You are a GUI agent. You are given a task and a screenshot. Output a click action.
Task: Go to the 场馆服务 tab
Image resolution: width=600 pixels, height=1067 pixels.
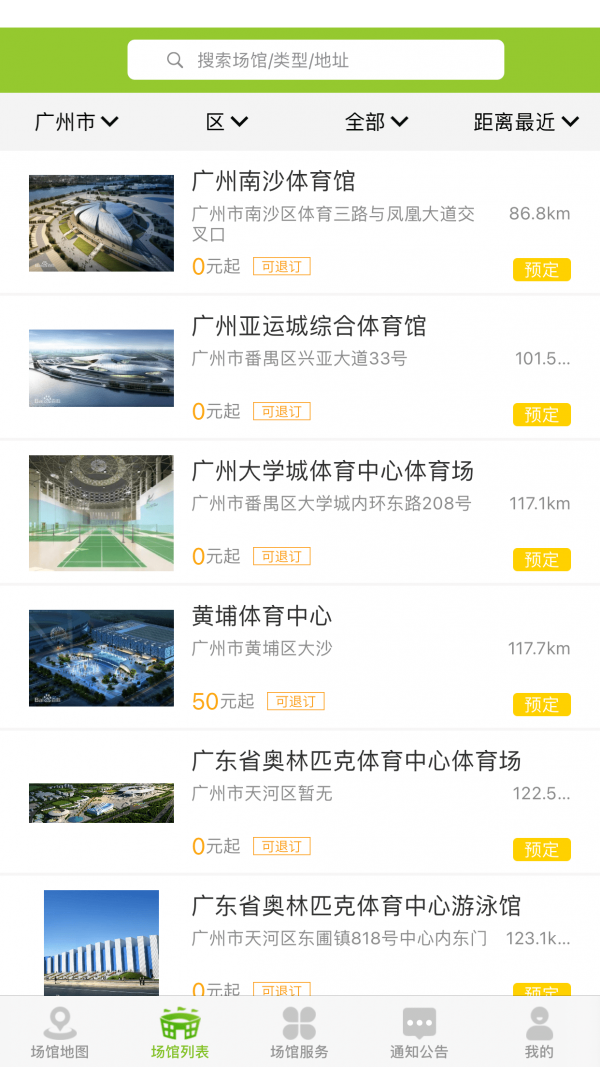299,1033
